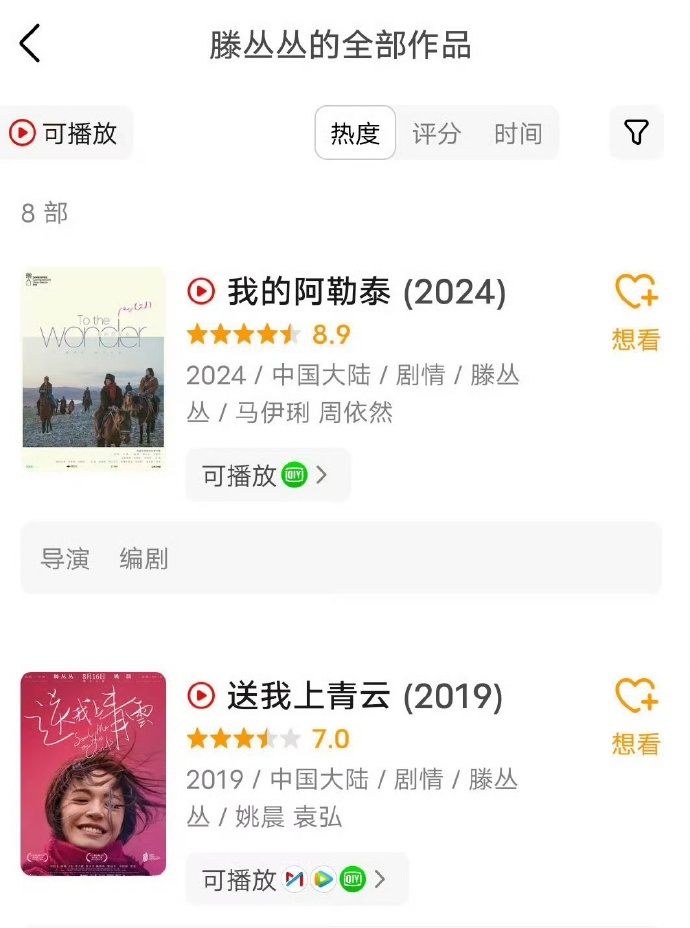Open the poster of 送我上青云
The height and width of the screenshot is (928, 690).
pyautogui.click(x=93, y=774)
